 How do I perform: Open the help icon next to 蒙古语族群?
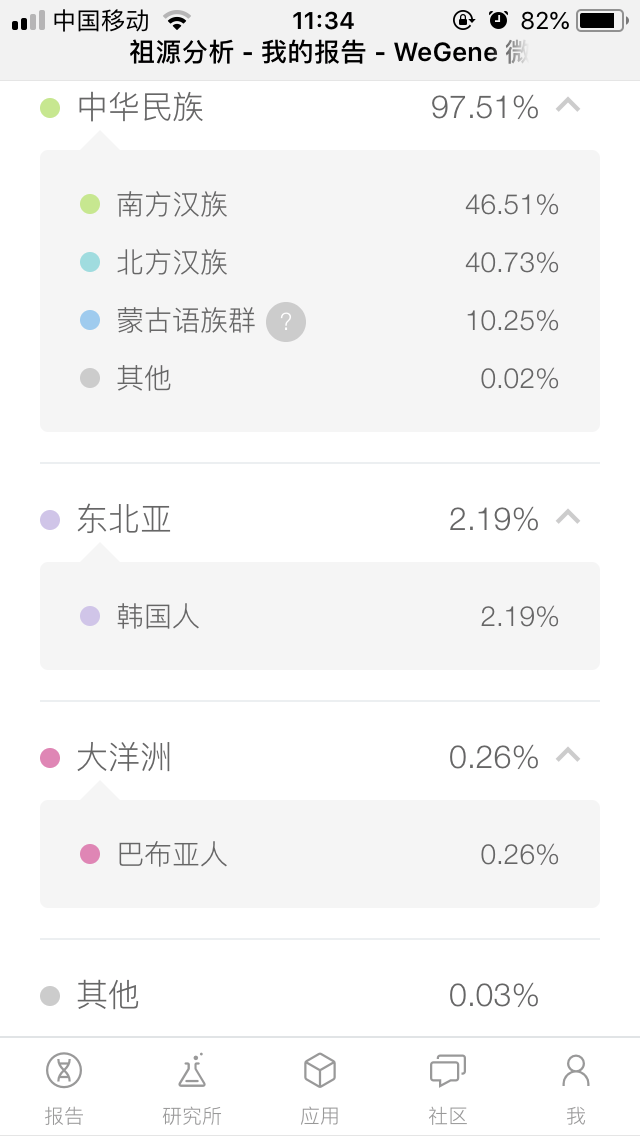tap(286, 322)
